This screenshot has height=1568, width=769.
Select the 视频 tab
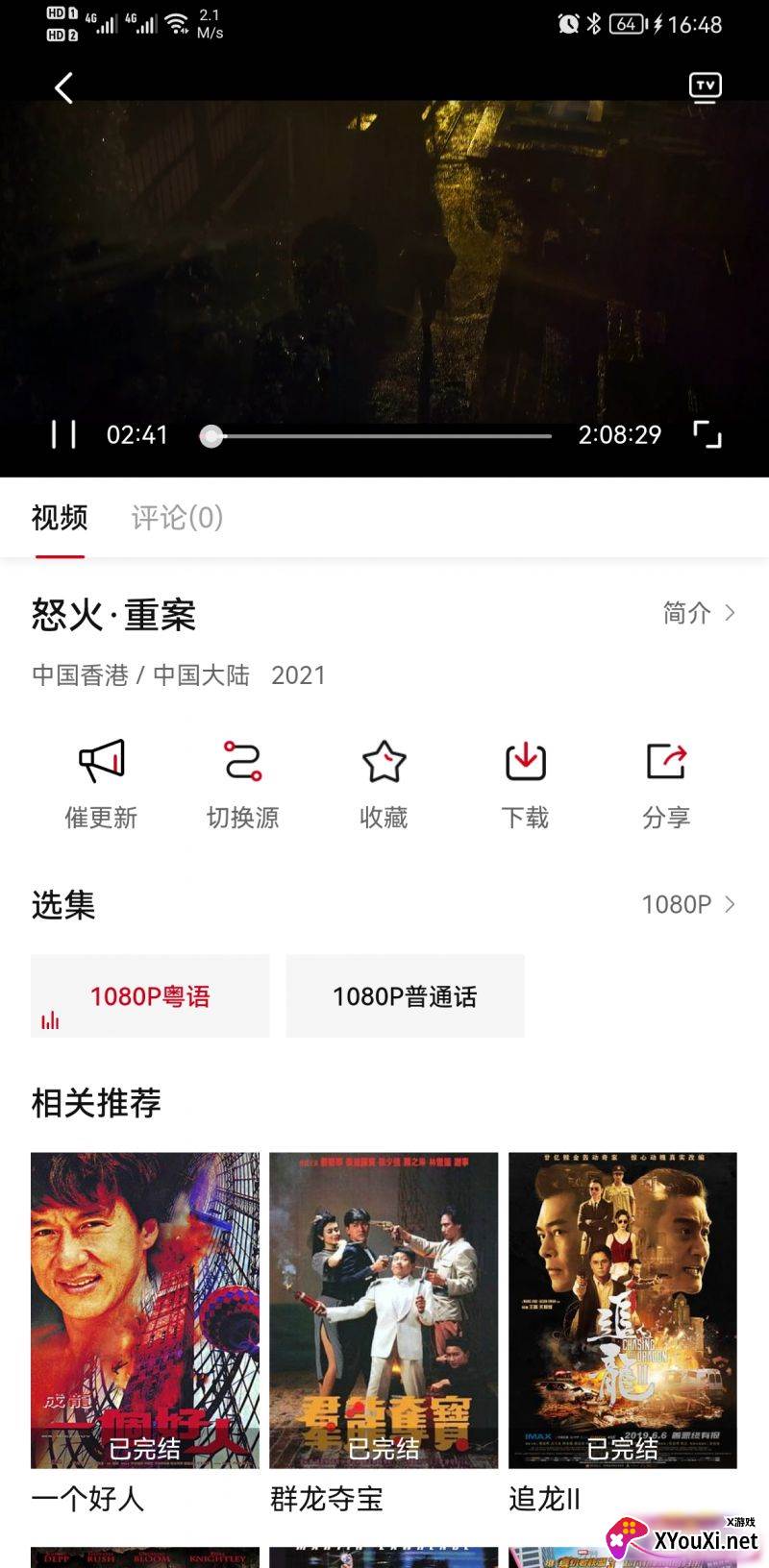[60, 518]
